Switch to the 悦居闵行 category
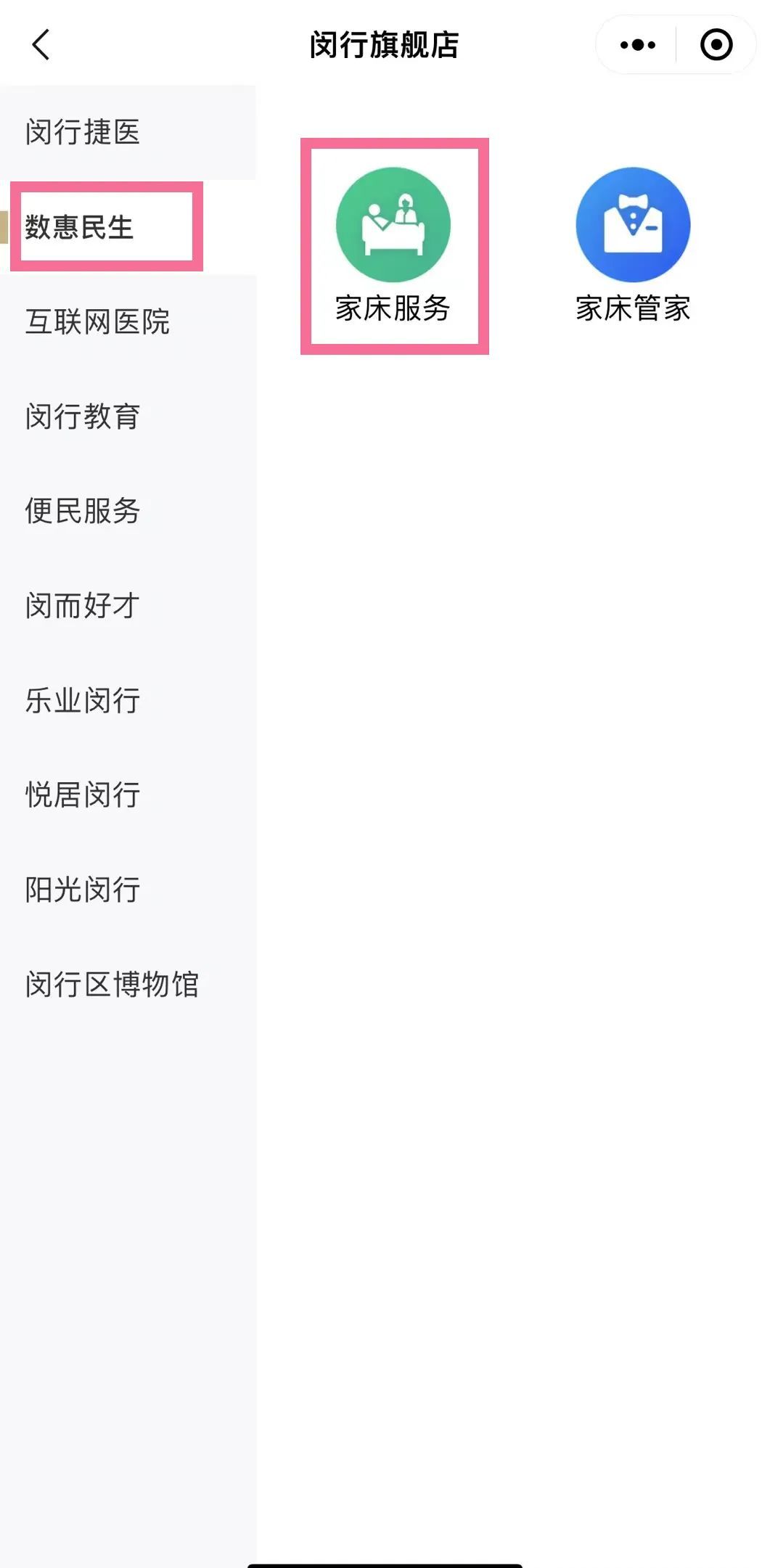The height and width of the screenshot is (1568, 770). pos(83,795)
